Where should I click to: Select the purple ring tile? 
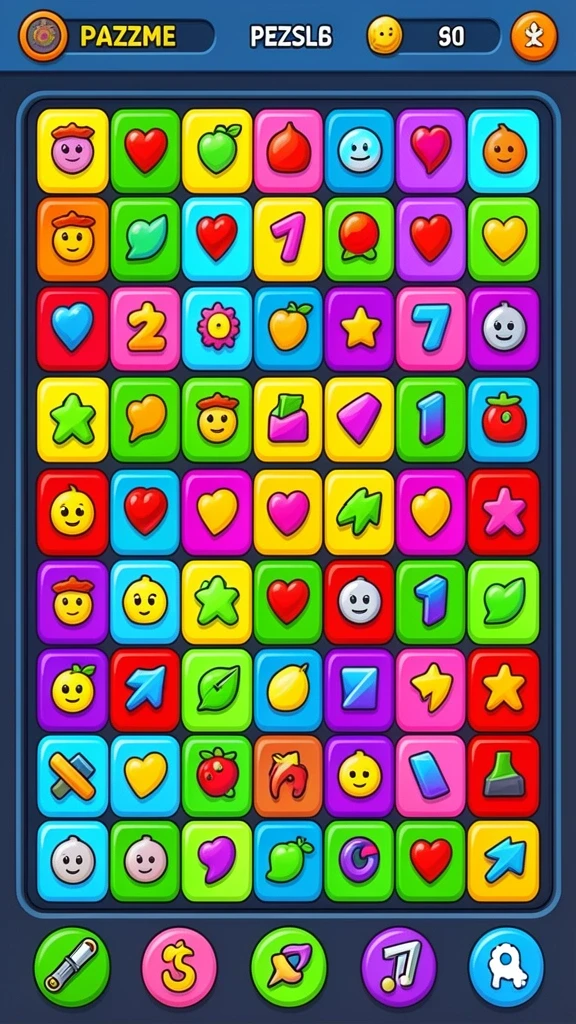359,861
